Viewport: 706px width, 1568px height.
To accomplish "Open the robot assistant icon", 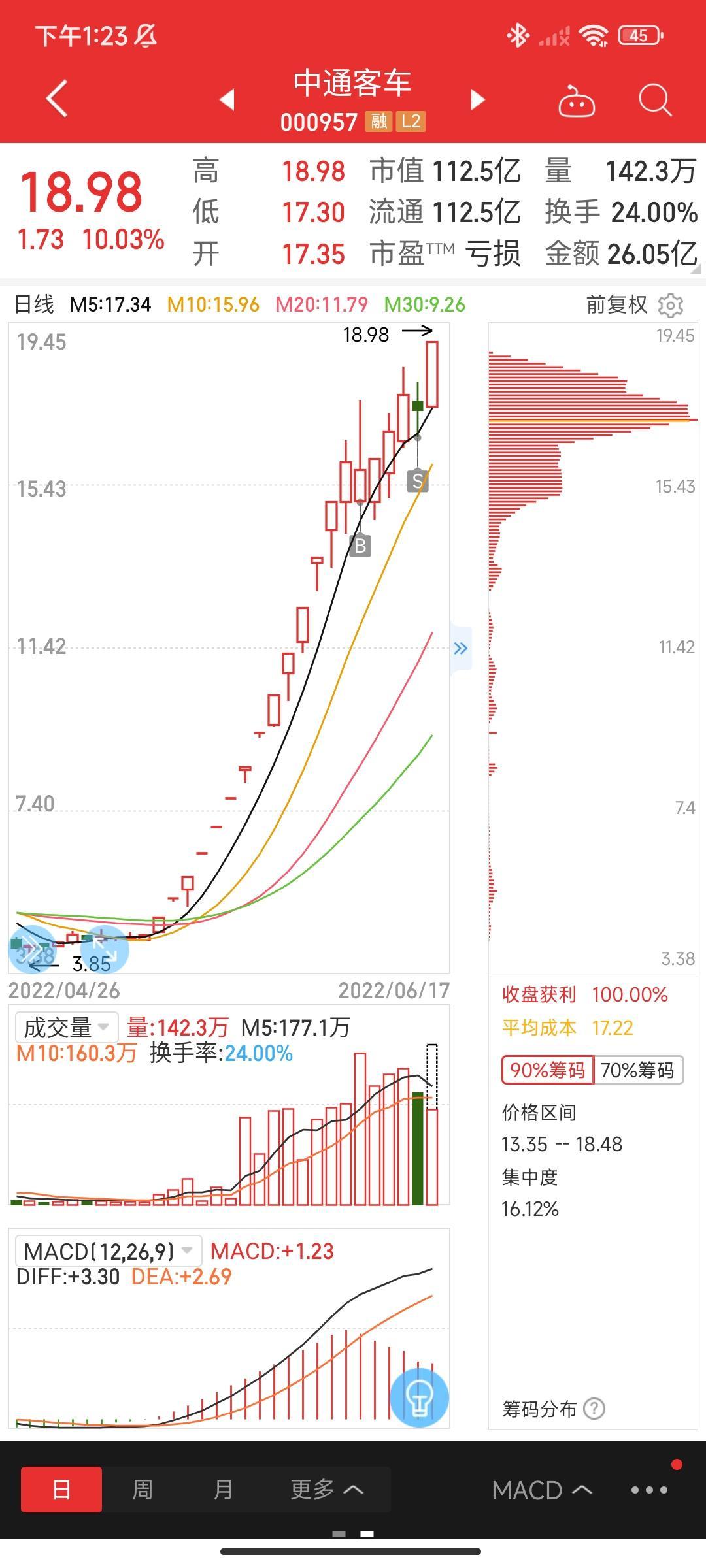I will point(577,101).
